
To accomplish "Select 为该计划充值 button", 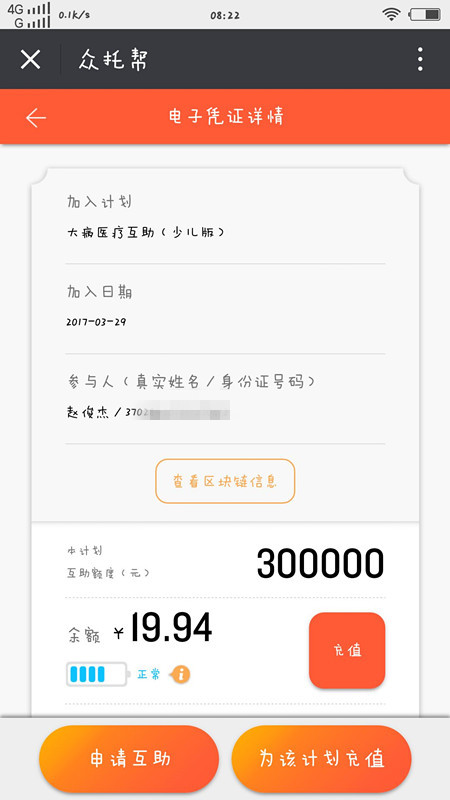I will click(x=321, y=759).
